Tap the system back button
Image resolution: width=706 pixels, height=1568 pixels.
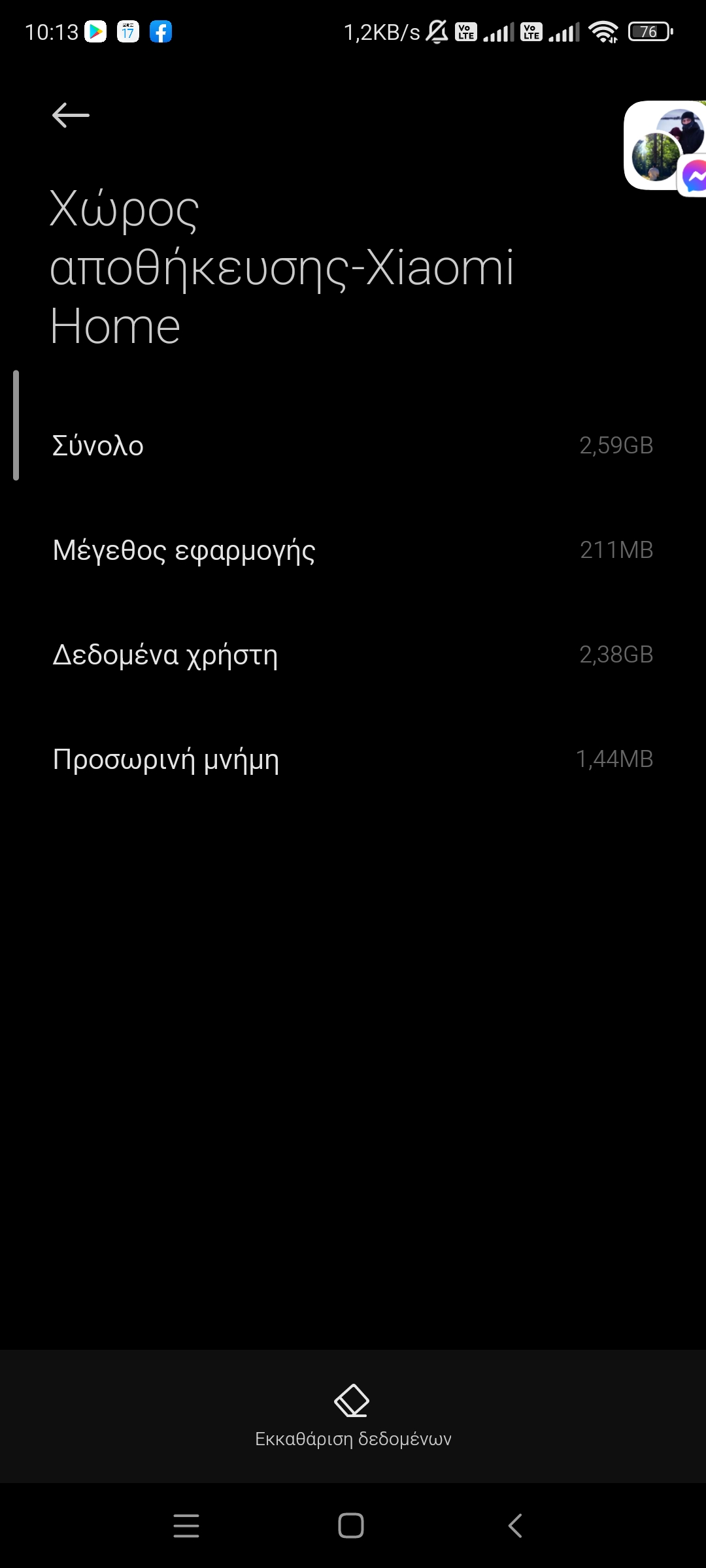click(516, 1526)
